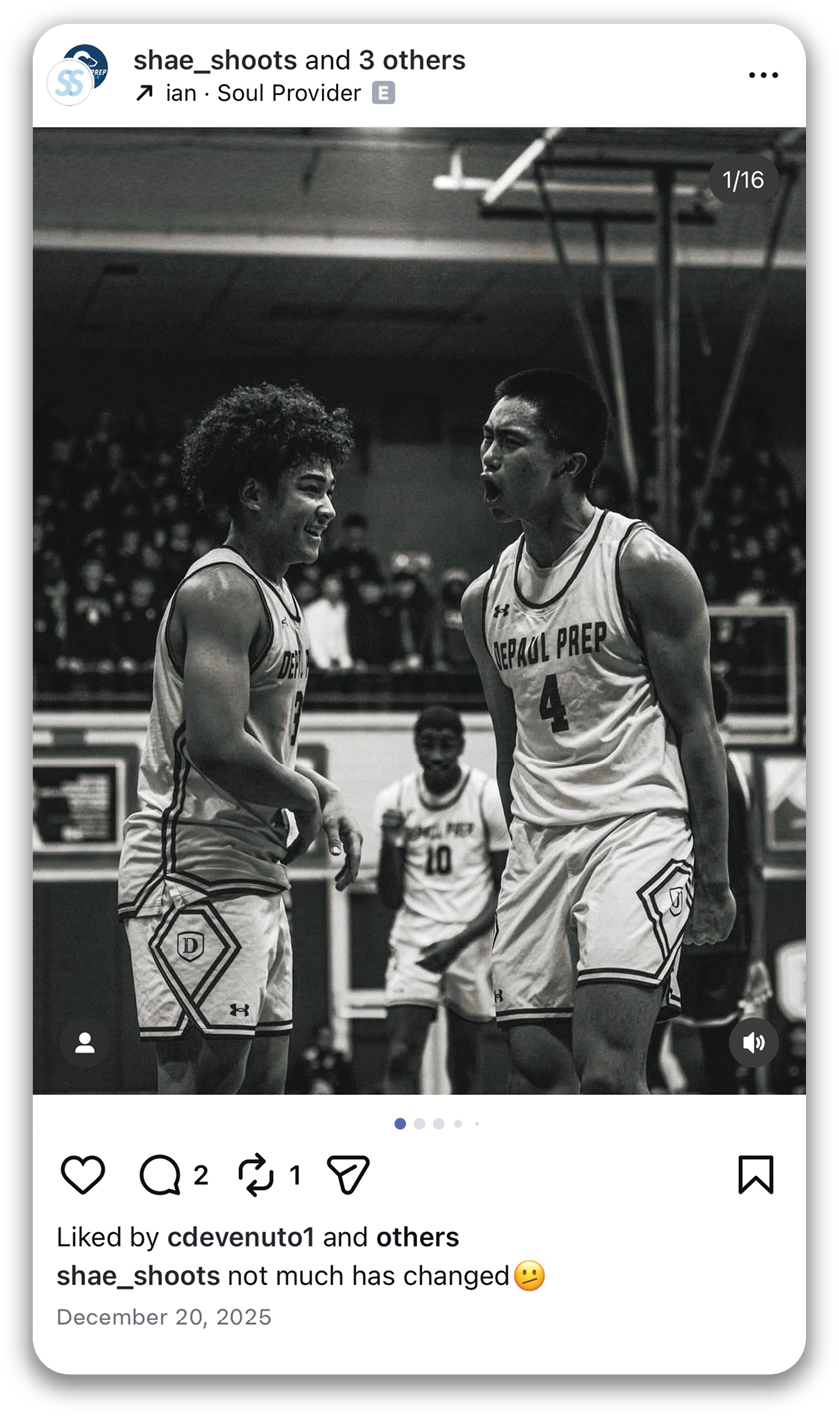Show tagged people in the photo

click(x=85, y=1043)
